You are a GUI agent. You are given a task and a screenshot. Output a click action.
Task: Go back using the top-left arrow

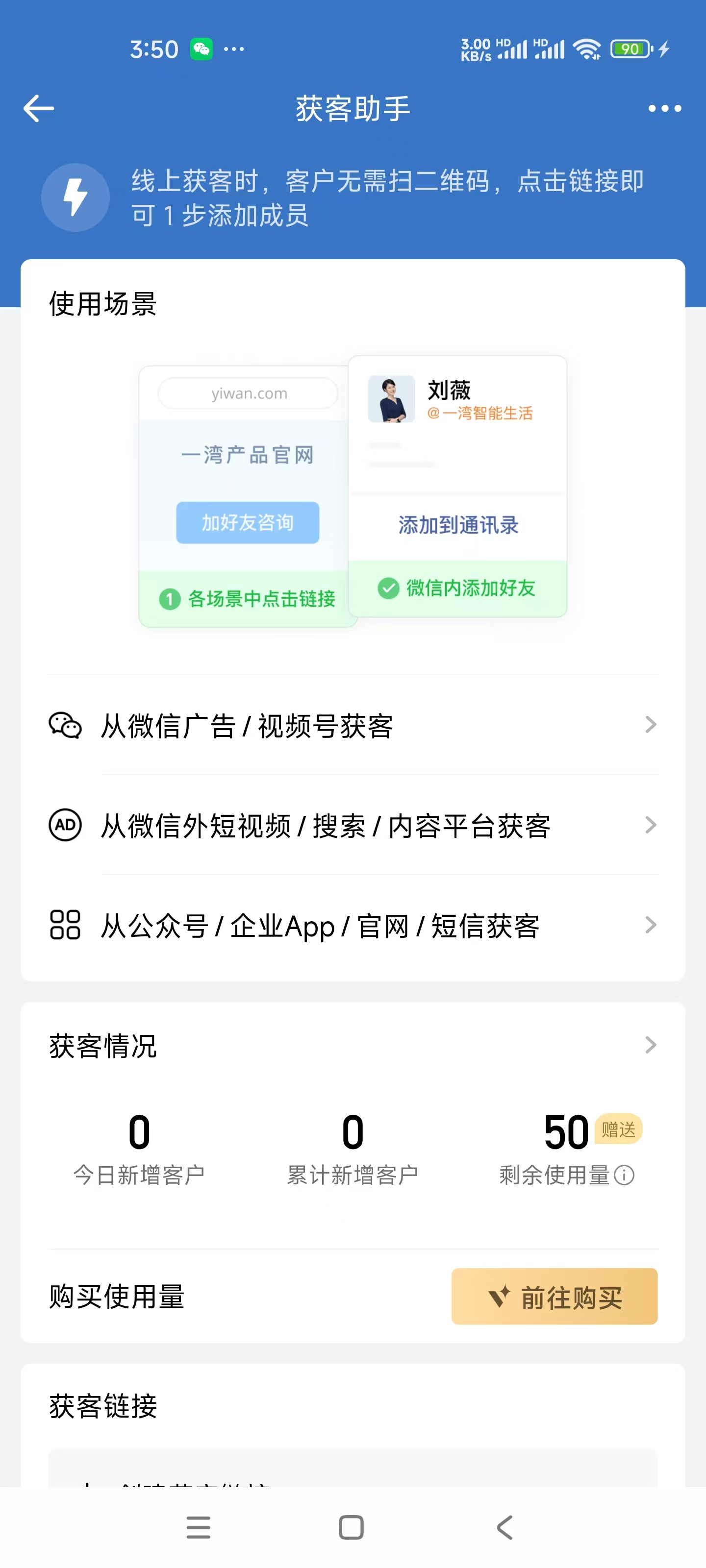38,108
